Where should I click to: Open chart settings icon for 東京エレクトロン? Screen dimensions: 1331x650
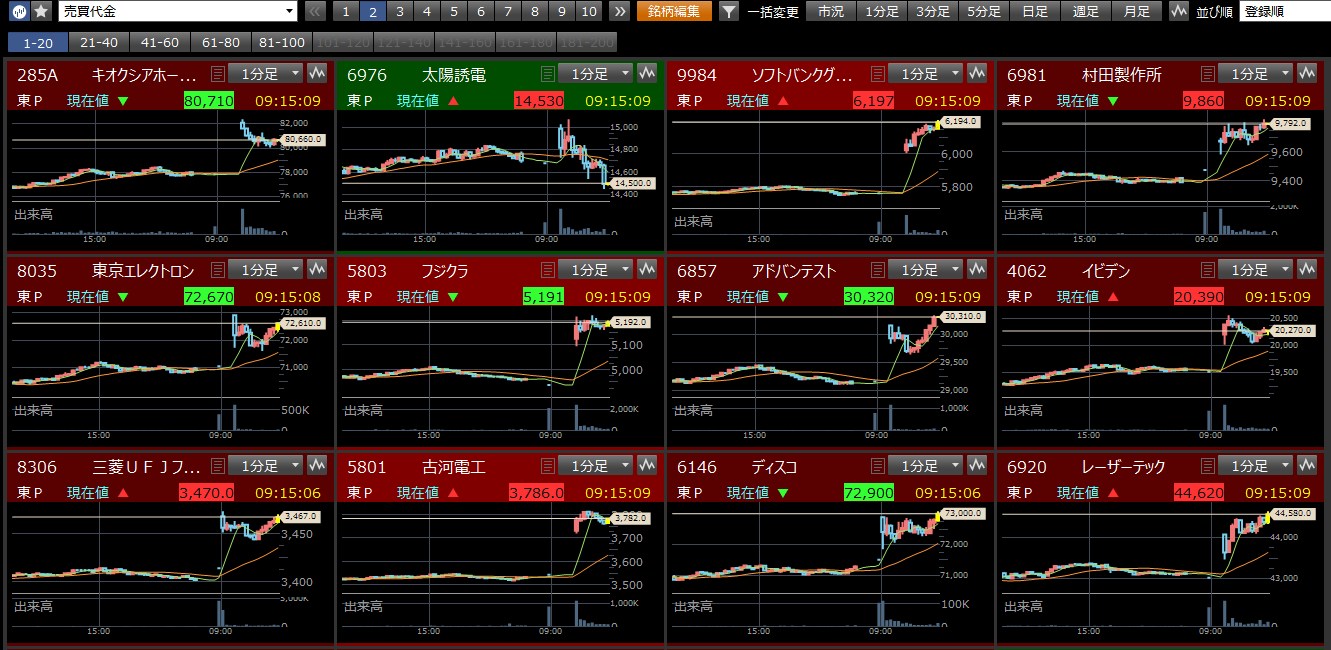click(317, 270)
